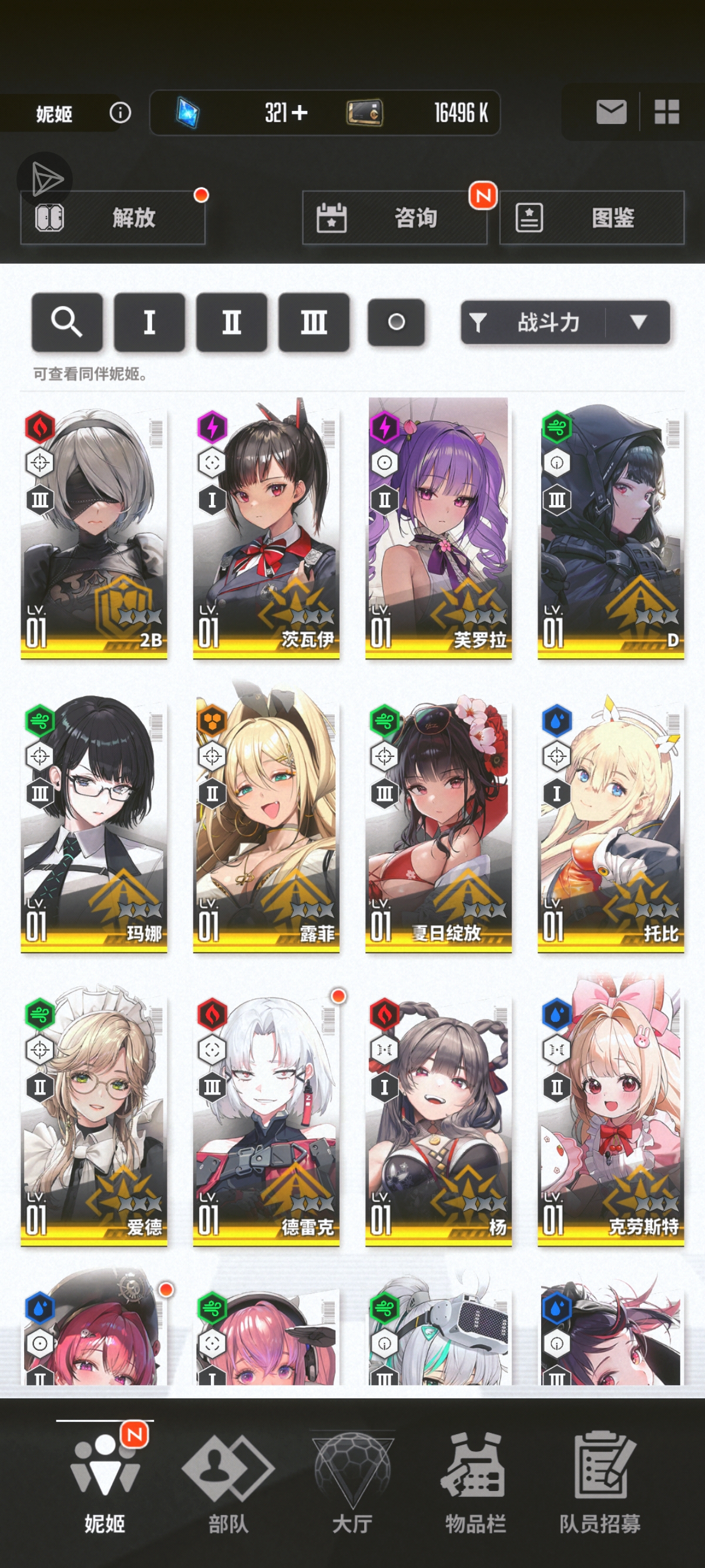The height and width of the screenshot is (1568, 705).
Task: Tap the info icon next to 妮姬
Action: 120,113
